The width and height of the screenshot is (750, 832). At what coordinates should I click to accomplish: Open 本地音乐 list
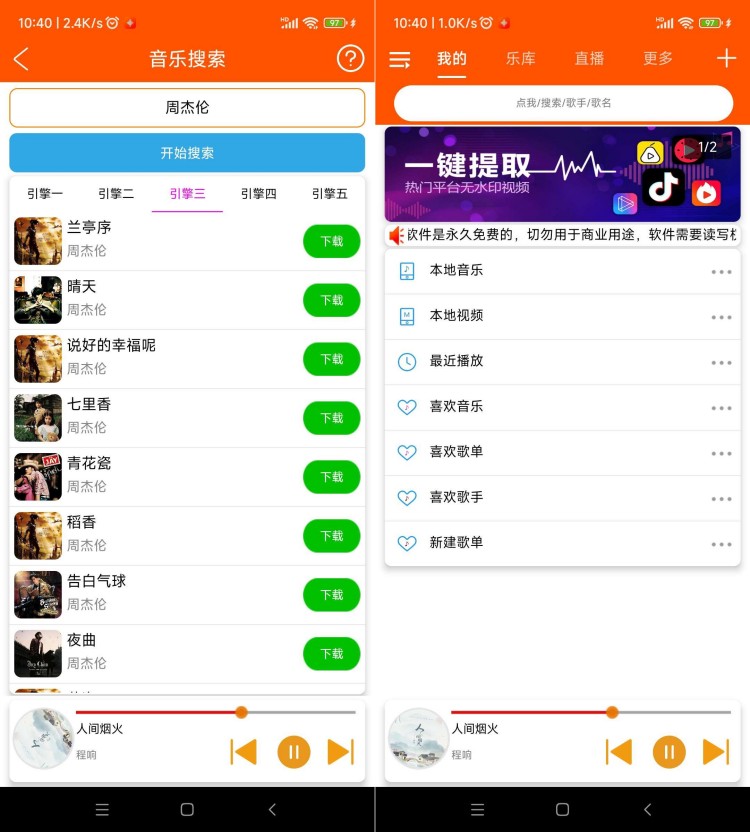click(540, 271)
